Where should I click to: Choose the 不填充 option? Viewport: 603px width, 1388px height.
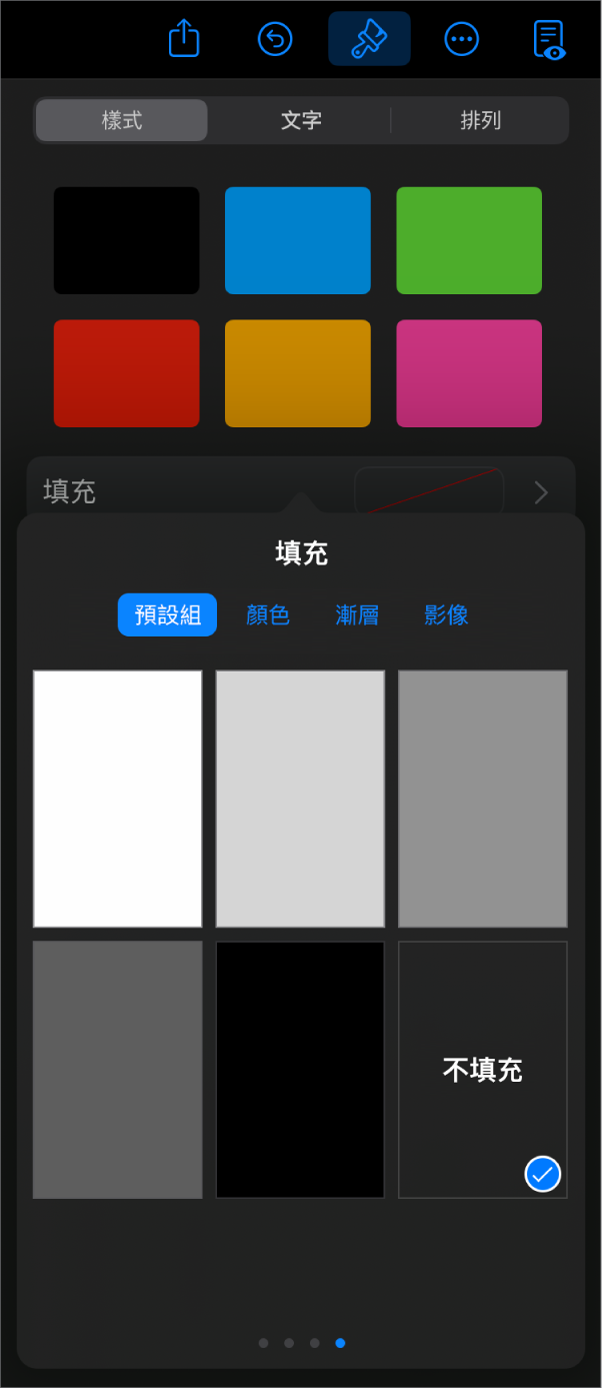(x=483, y=1069)
